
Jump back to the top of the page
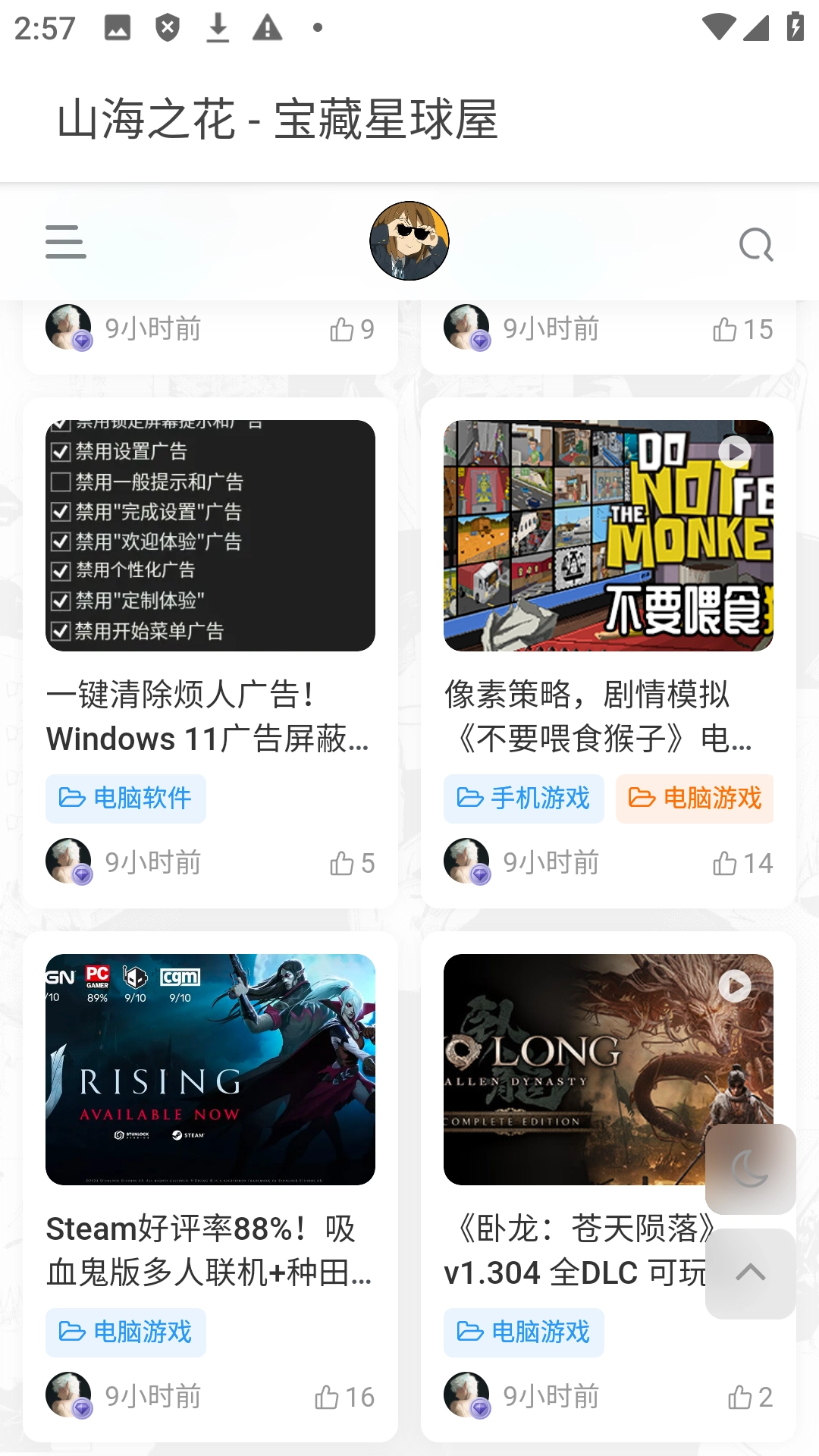750,1273
